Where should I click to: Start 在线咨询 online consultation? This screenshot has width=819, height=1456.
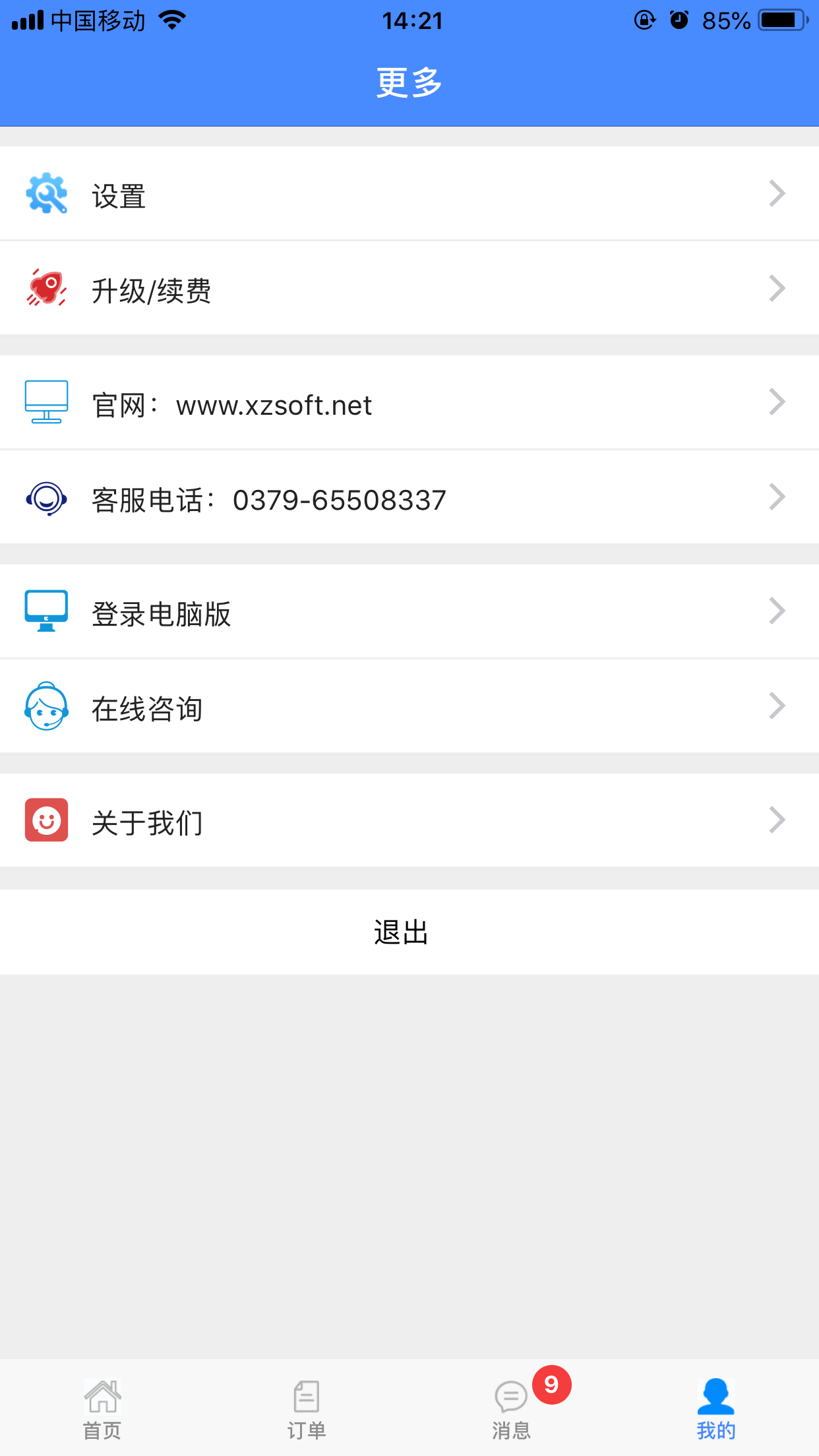pyautogui.click(x=409, y=708)
